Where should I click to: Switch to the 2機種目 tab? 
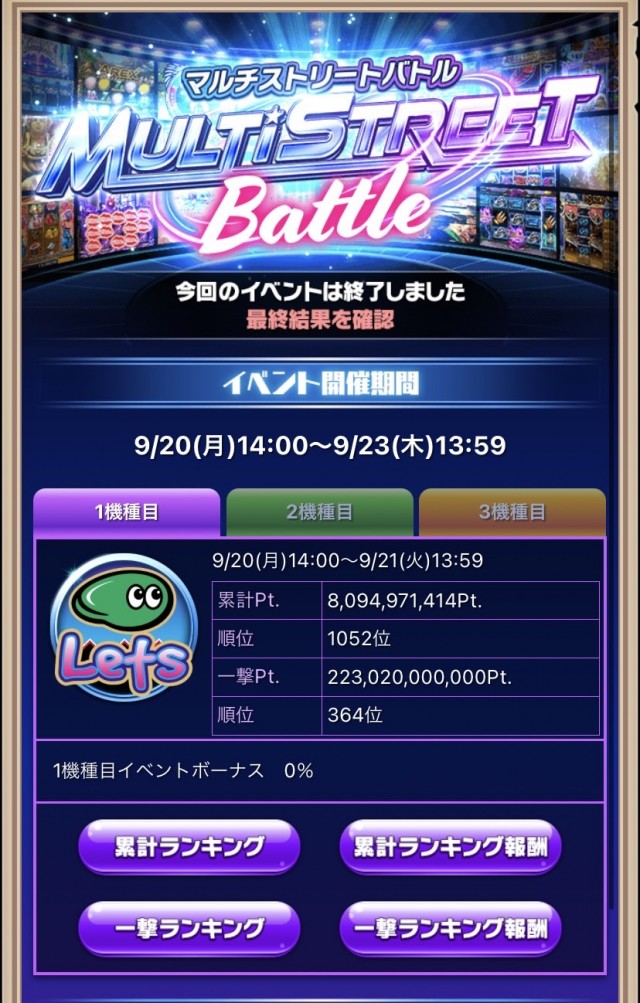click(x=319, y=513)
